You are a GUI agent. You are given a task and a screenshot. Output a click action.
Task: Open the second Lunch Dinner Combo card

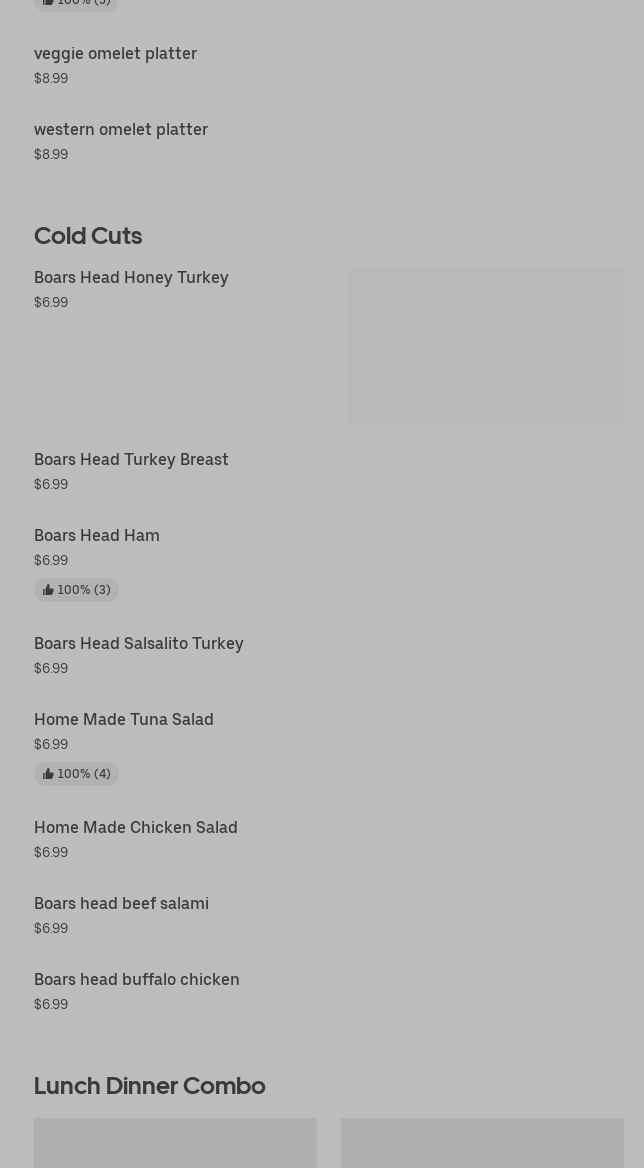point(482,1143)
